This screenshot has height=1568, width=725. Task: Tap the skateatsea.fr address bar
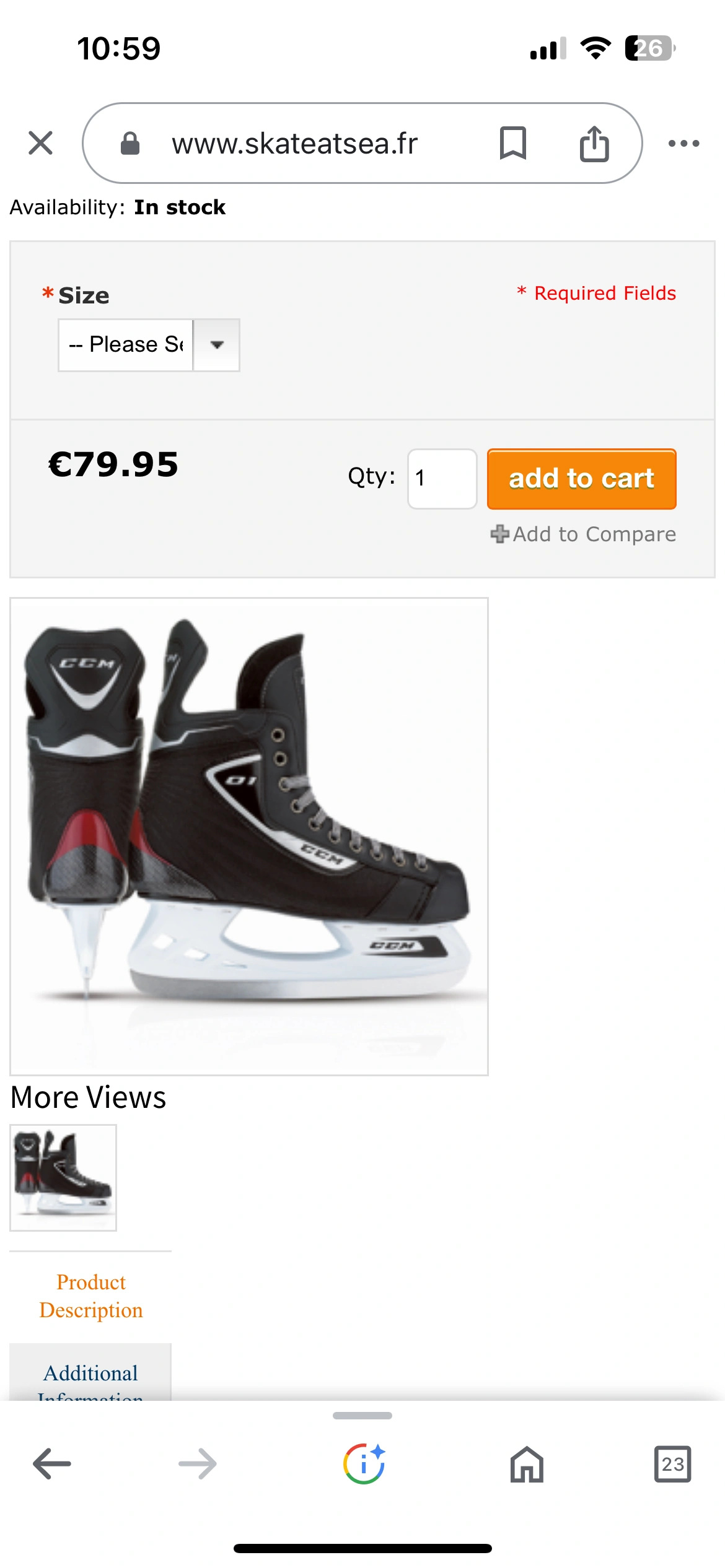(x=294, y=144)
